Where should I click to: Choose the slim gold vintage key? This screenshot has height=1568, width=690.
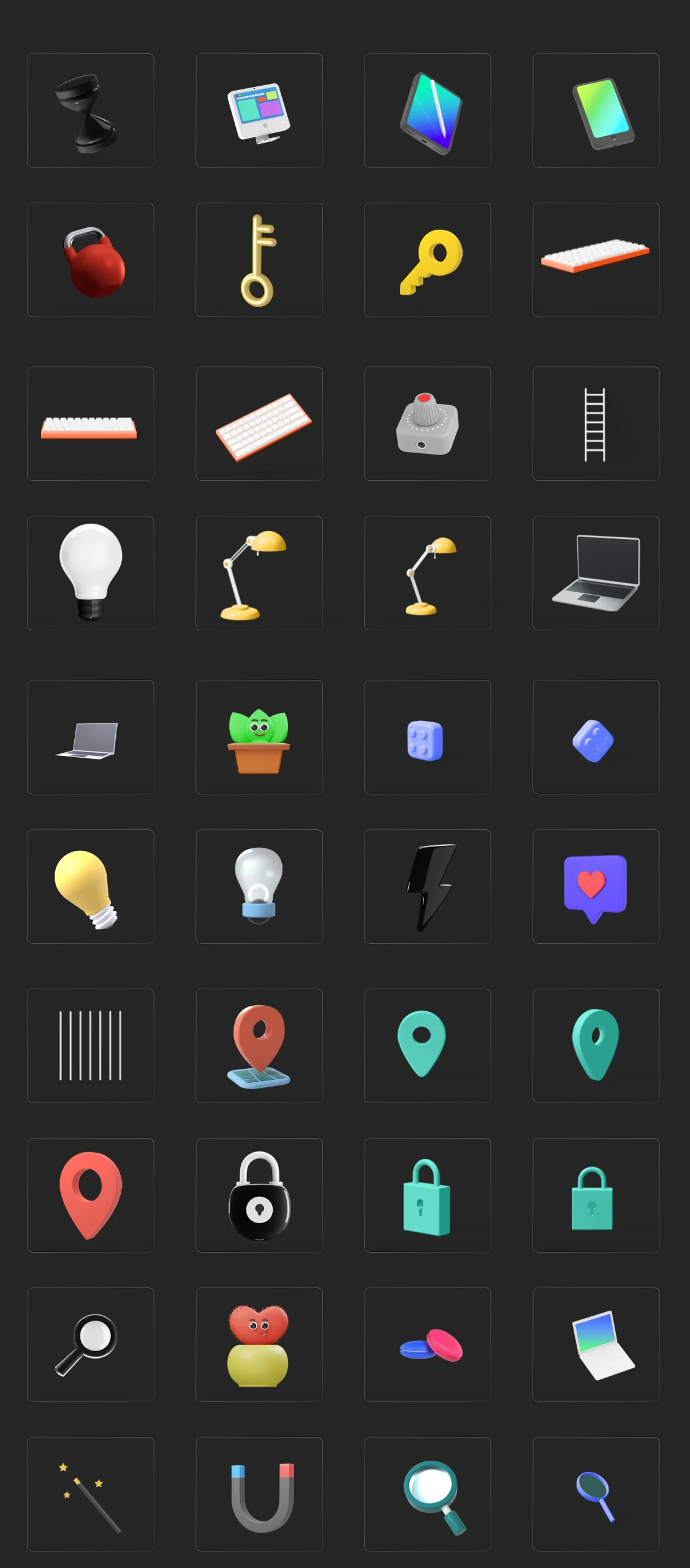click(x=259, y=260)
